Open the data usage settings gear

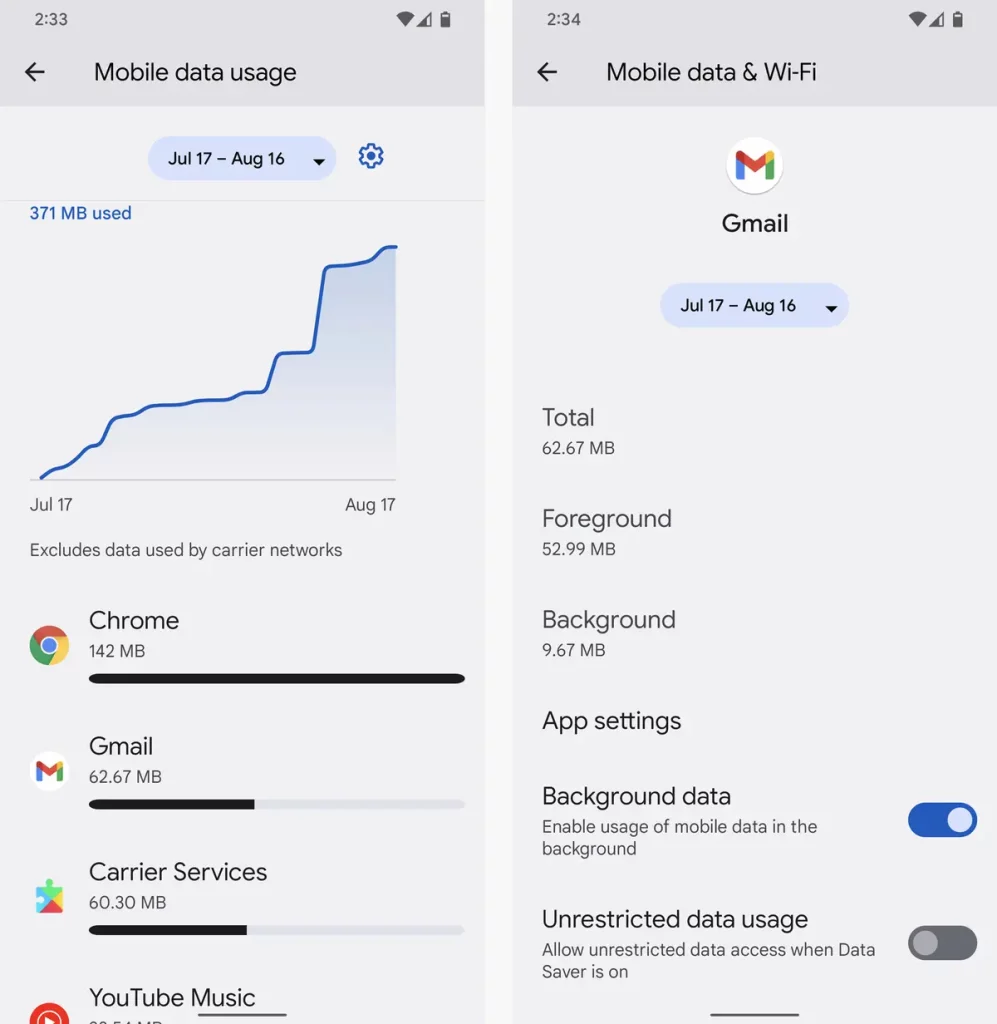click(371, 156)
